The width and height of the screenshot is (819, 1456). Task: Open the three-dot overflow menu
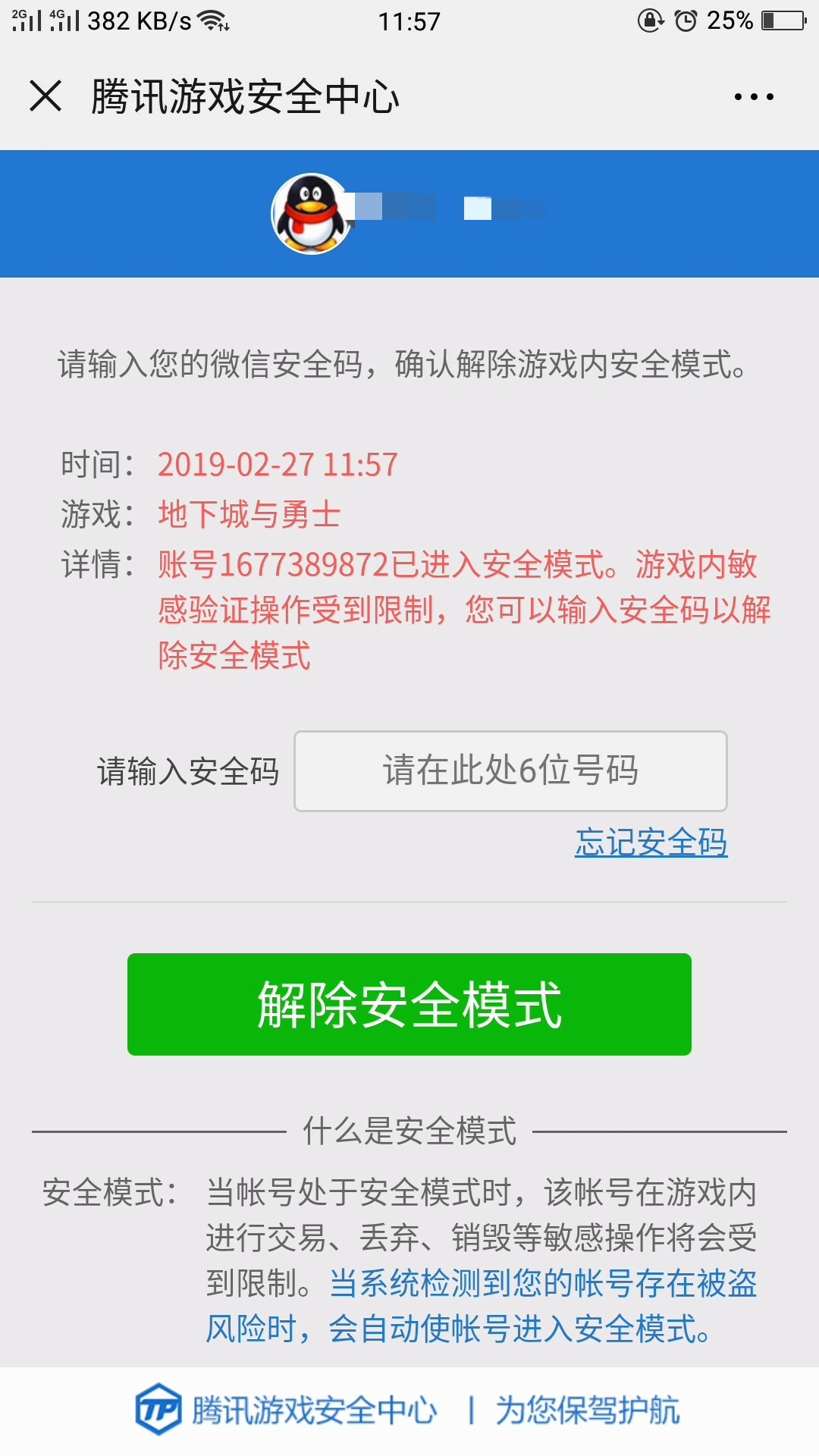point(754,96)
